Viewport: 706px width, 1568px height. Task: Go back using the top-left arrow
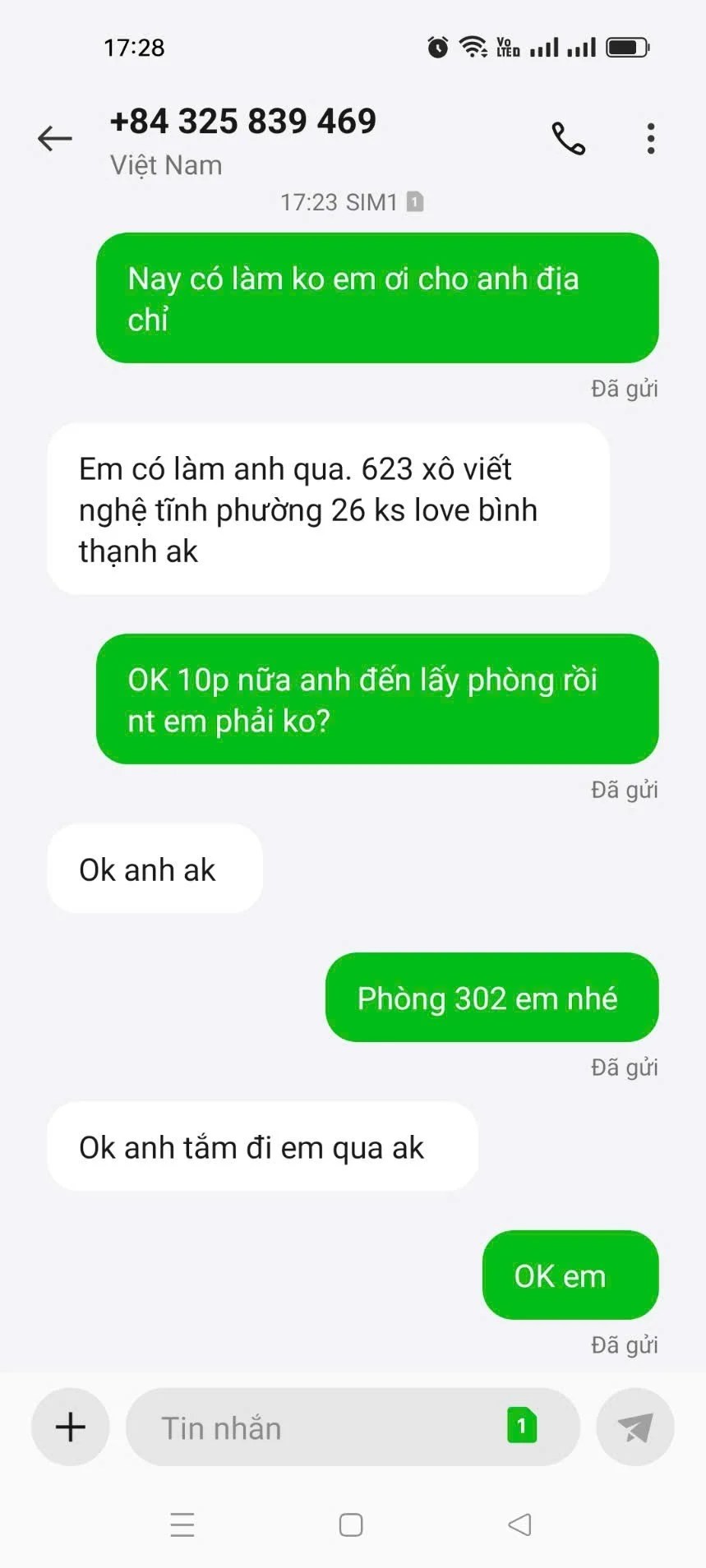click(55, 138)
